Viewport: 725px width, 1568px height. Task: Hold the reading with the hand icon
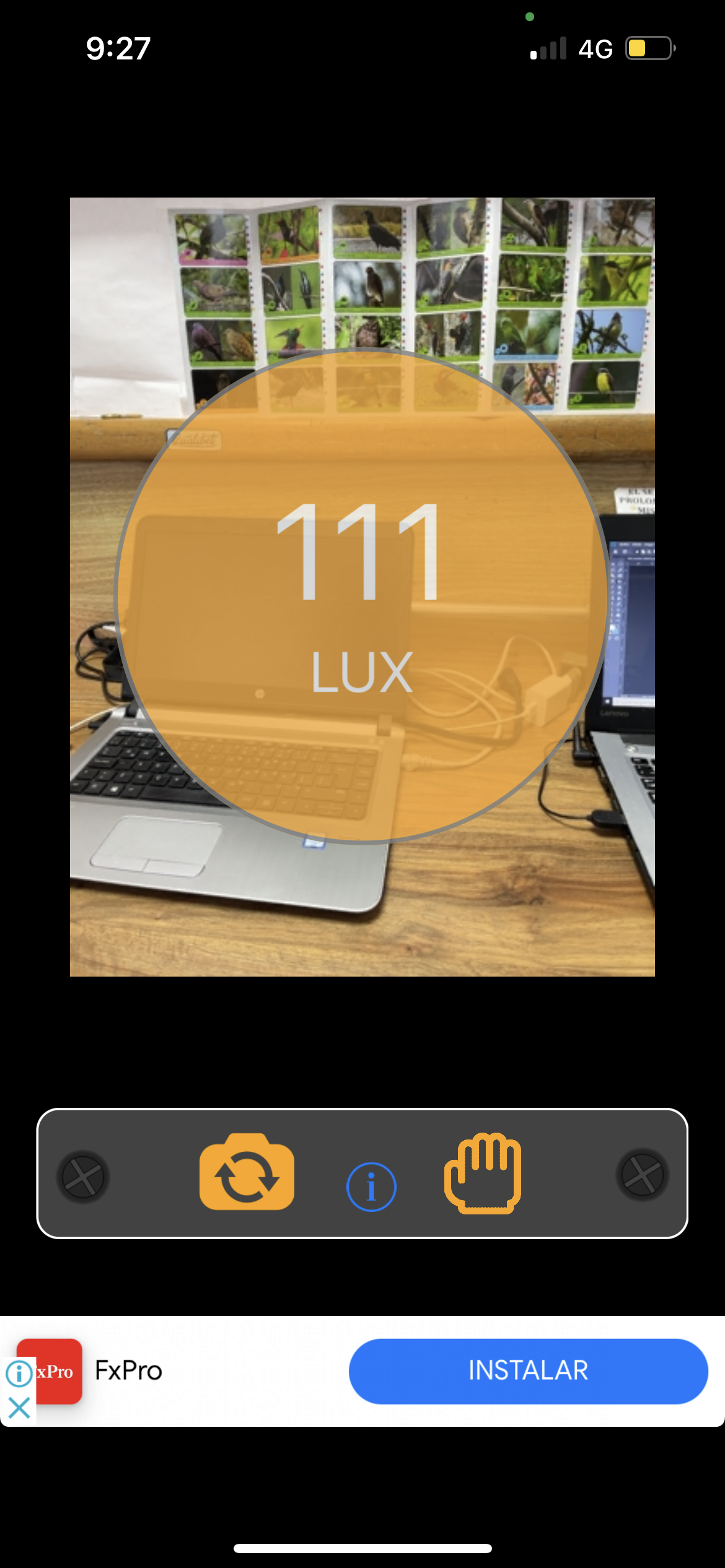point(483,1172)
